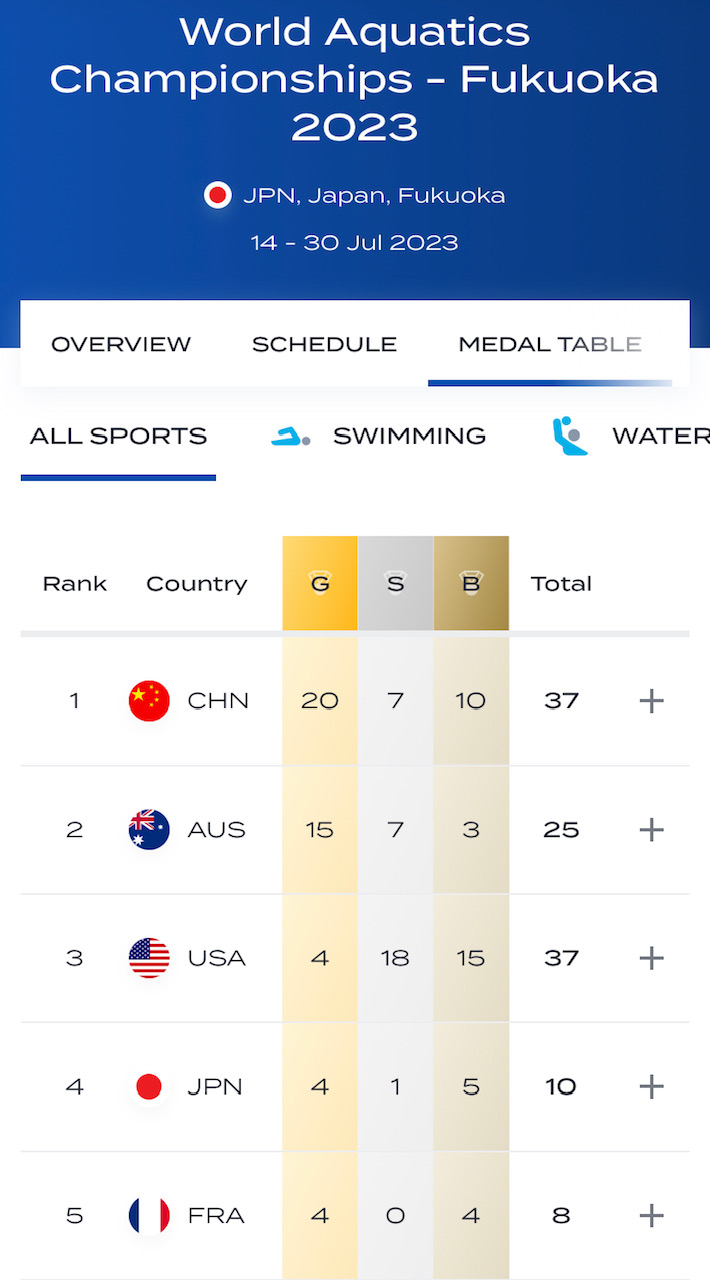Switch to the Overview tab

tap(121, 344)
